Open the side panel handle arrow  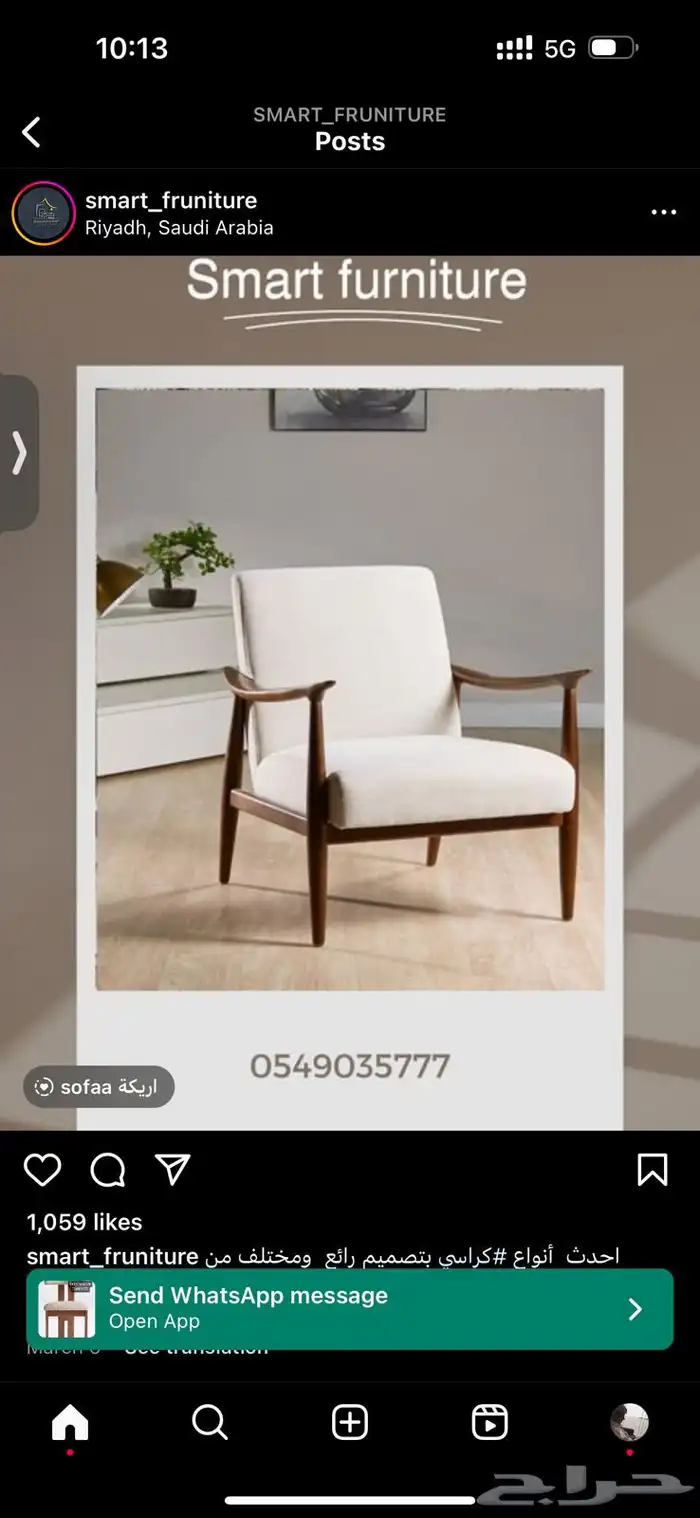coord(18,453)
